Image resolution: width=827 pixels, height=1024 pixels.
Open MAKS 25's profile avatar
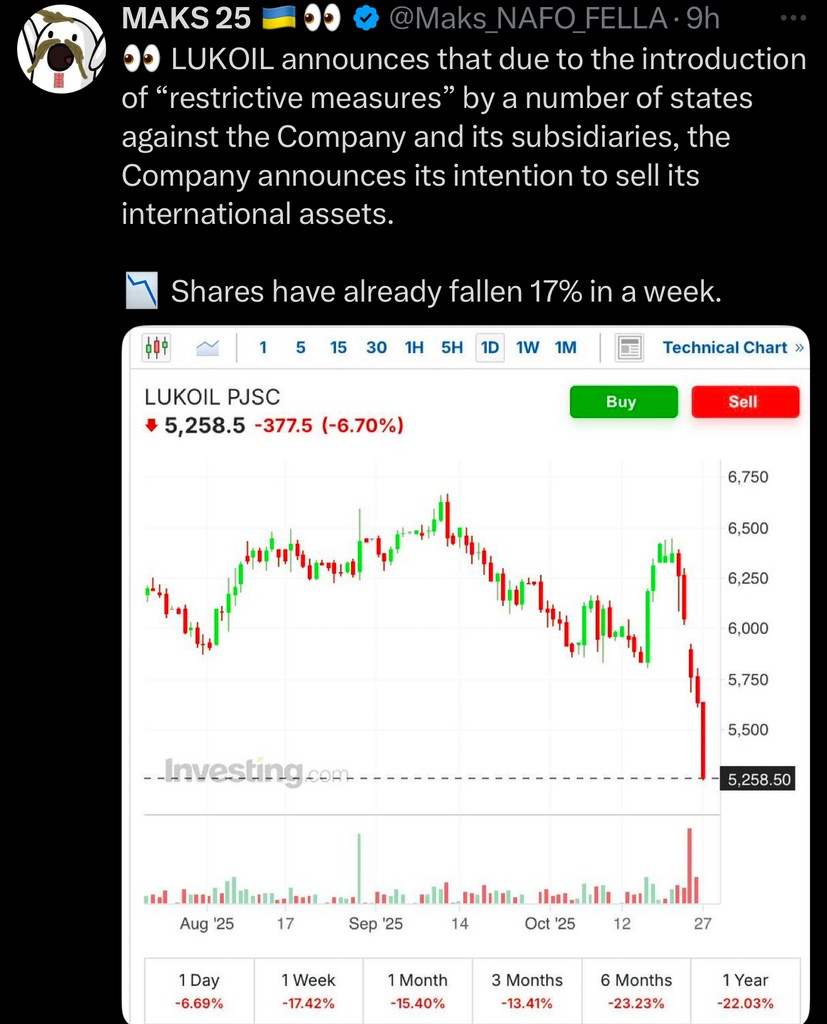pos(62,49)
